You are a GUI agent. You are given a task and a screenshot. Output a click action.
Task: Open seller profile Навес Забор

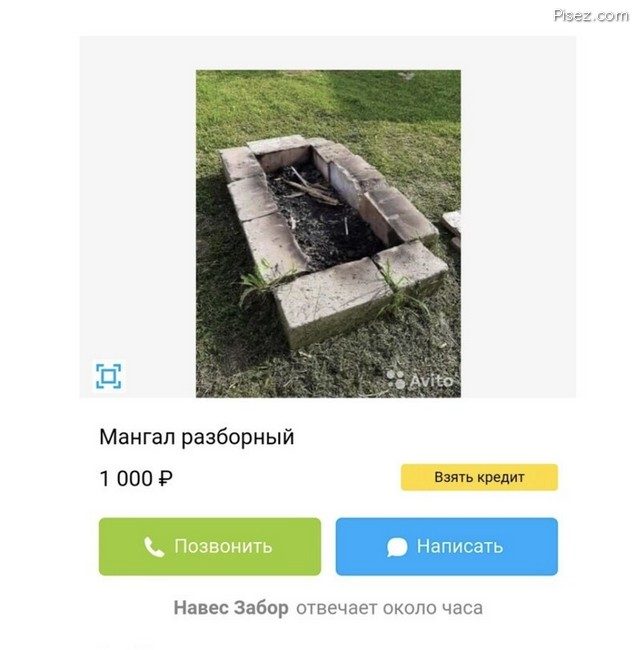[231, 607]
